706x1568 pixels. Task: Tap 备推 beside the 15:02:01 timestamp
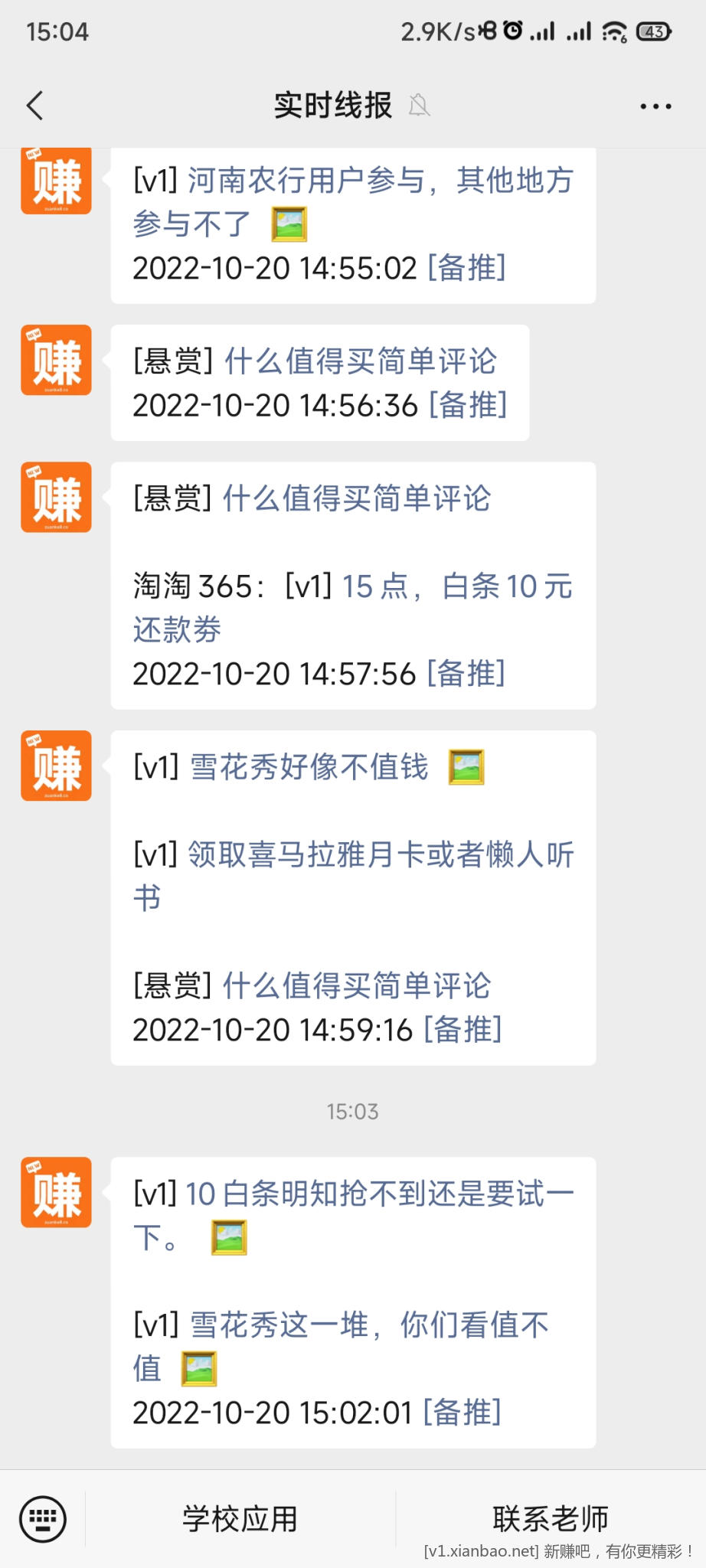tap(462, 1413)
